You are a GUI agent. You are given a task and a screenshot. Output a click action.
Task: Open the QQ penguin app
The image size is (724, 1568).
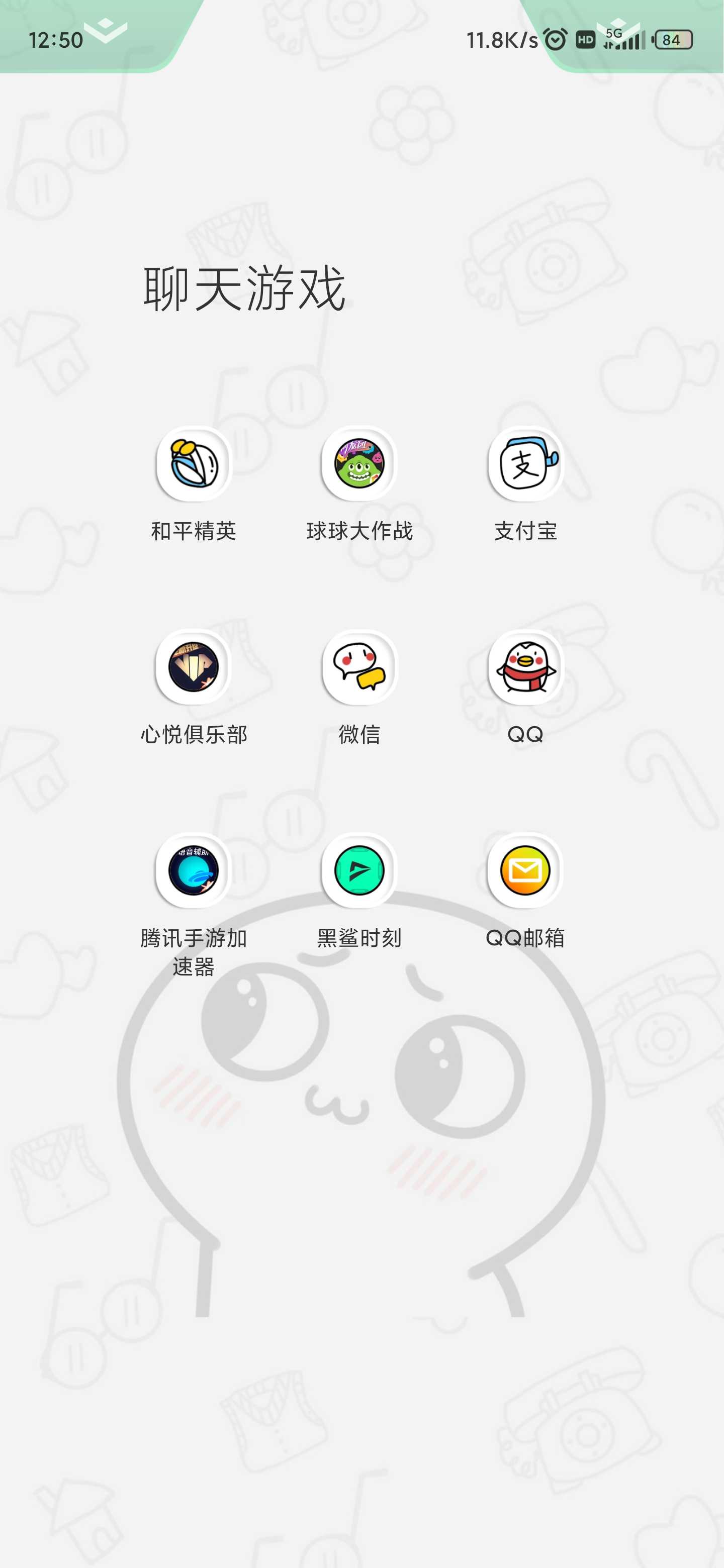(525, 668)
